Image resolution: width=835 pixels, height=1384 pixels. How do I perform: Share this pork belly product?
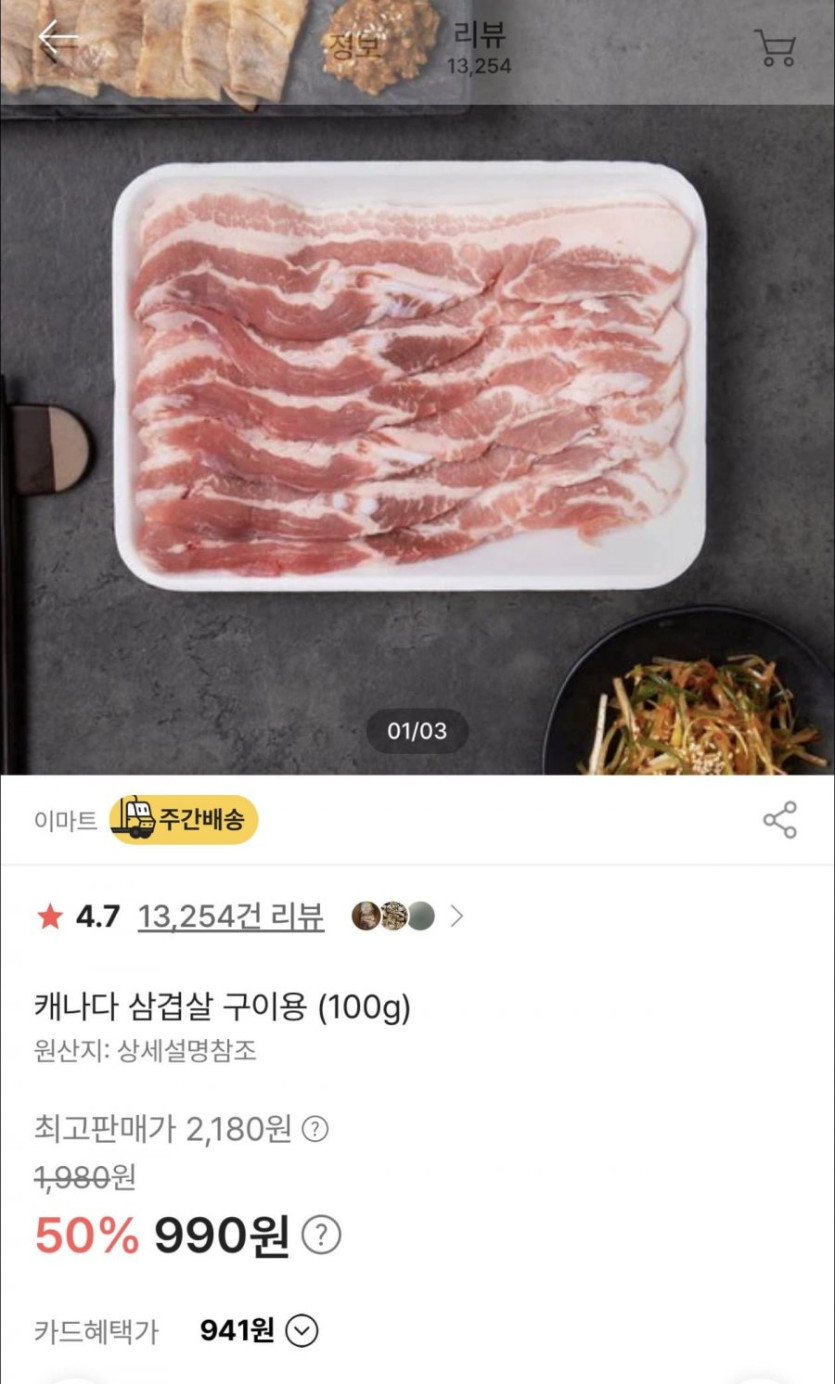[780, 820]
